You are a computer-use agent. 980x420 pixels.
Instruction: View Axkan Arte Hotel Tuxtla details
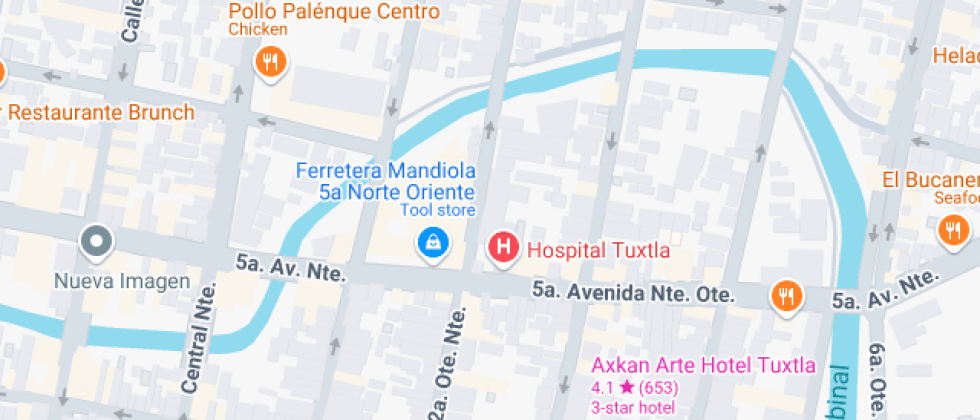pyautogui.click(x=702, y=366)
